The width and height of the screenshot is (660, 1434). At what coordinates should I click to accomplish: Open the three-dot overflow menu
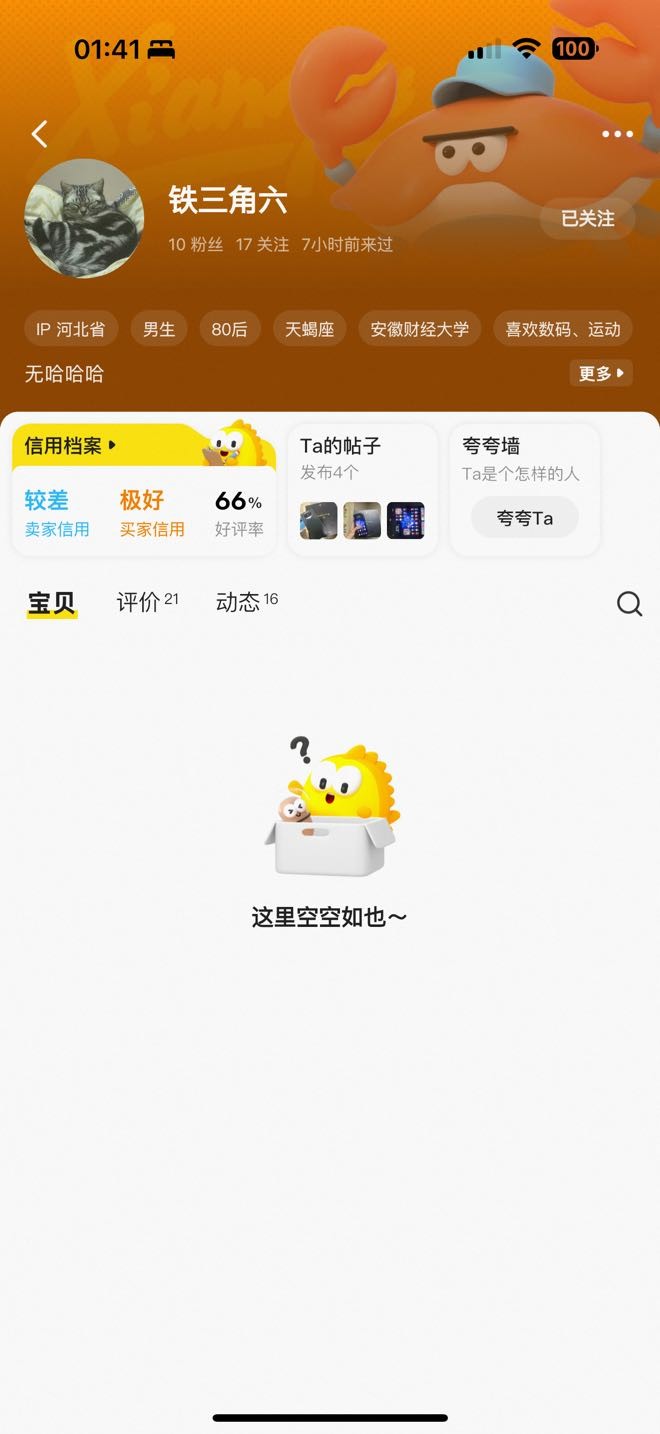[x=617, y=134]
